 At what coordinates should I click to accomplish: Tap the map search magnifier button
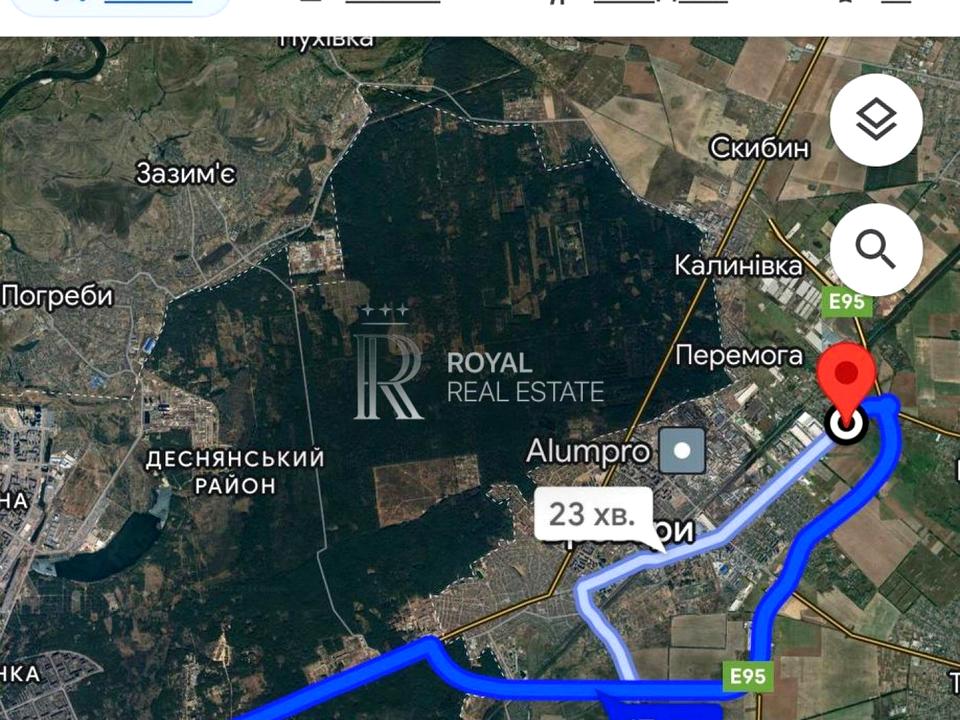pyautogui.click(x=876, y=250)
